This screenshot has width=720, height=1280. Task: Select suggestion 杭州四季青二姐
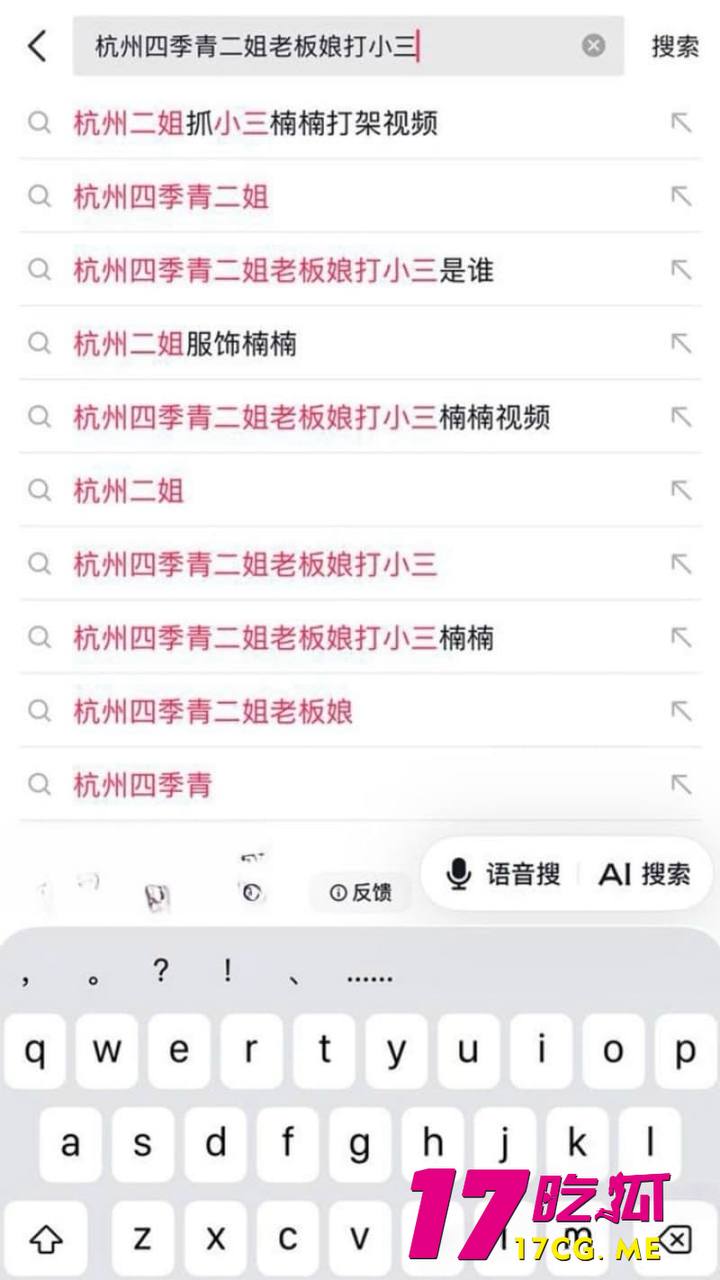click(172, 196)
